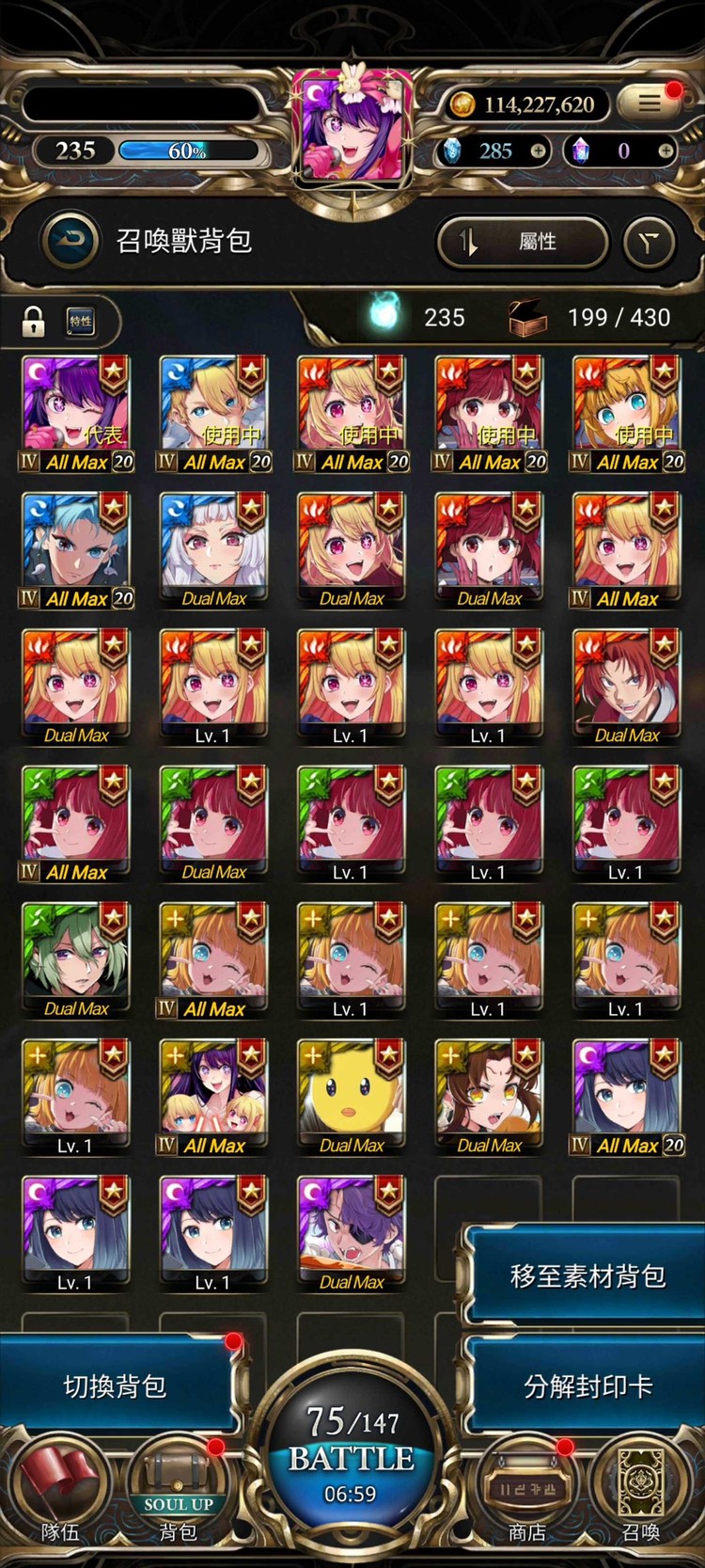Add purple crystals with the plus icon
The image size is (705, 1568).
point(666,150)
